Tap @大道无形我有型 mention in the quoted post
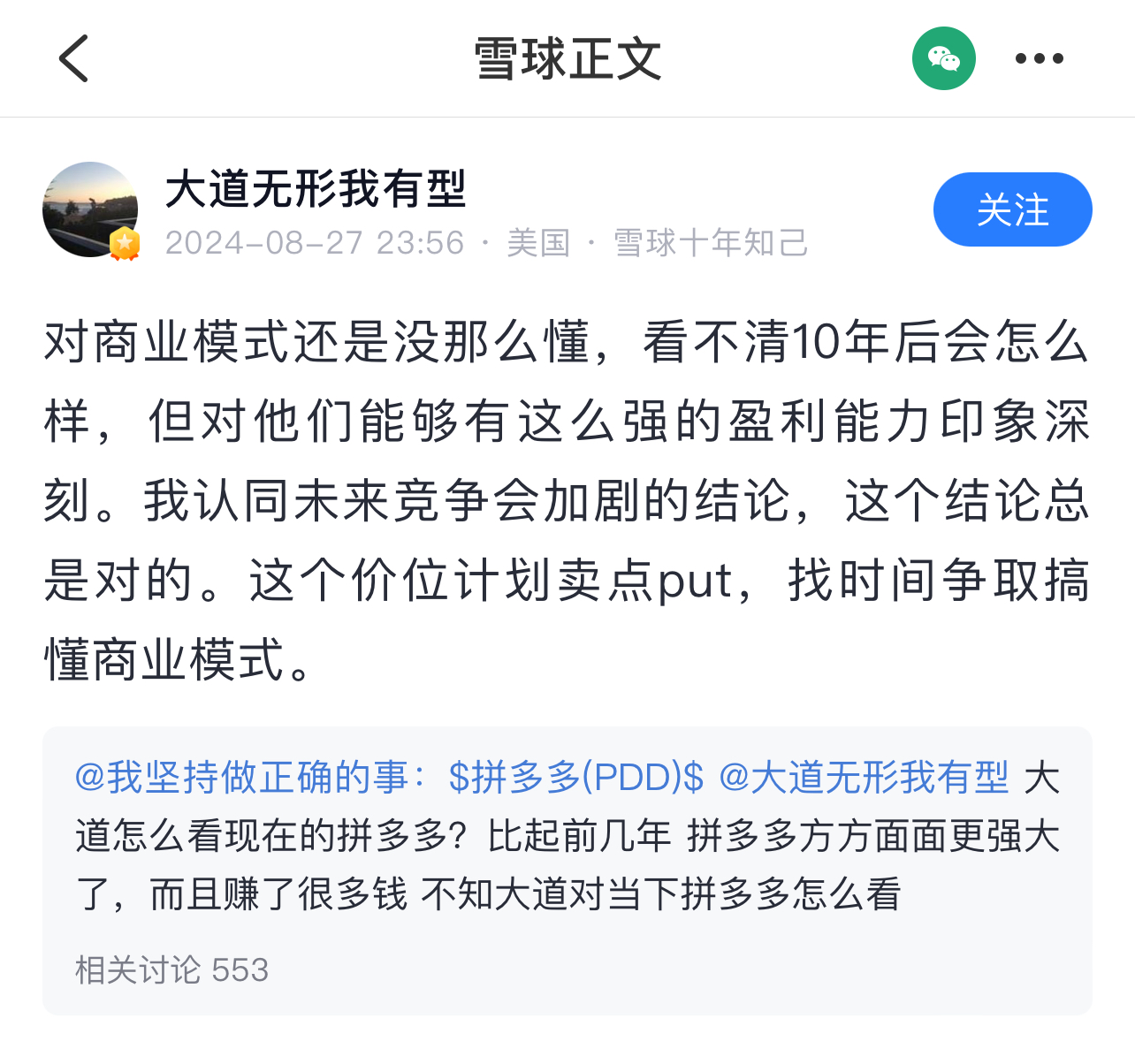The image size is (1135, 1064). tap(864, 778)
